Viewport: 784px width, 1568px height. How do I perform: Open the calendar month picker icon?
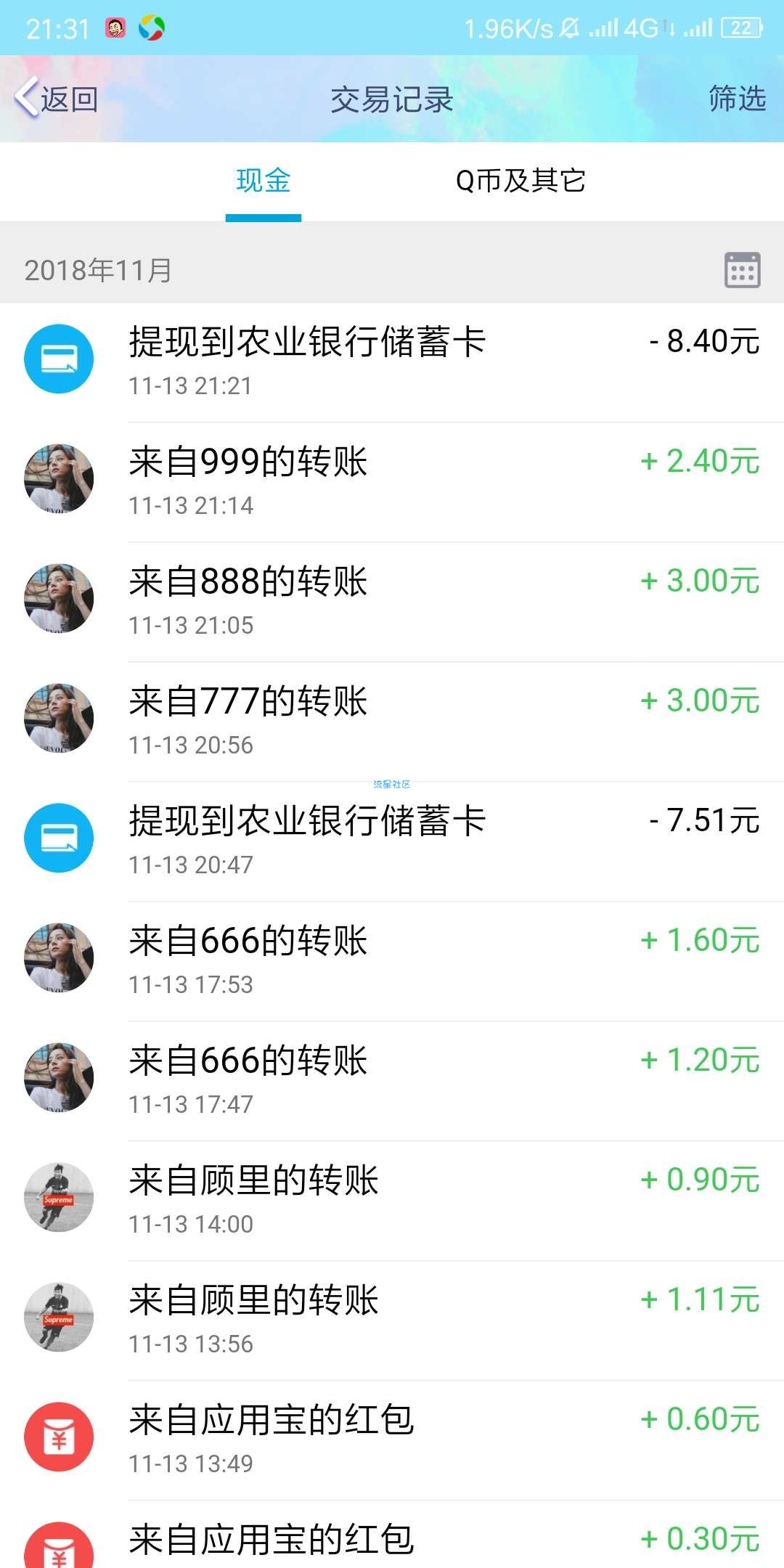point(743,270)
